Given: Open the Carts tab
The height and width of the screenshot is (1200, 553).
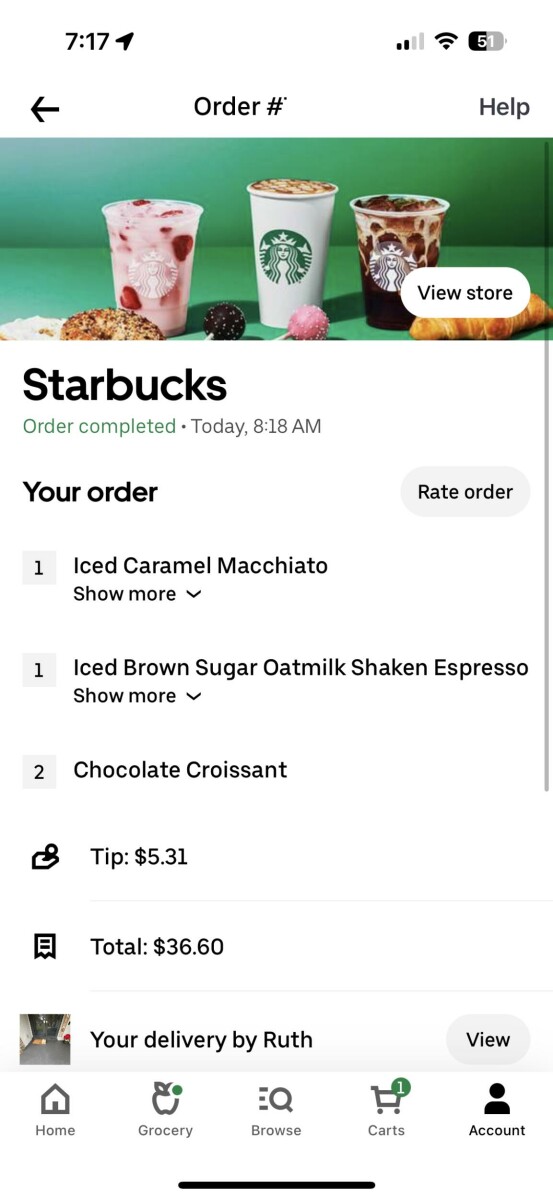Looking at the screenshot, I should point(386,1110).
